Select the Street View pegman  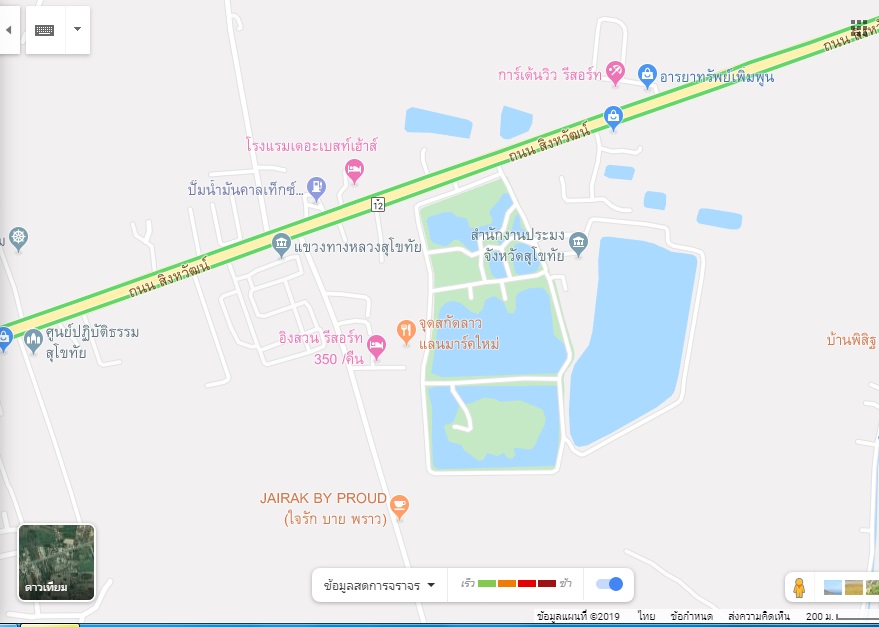(798, 587)
